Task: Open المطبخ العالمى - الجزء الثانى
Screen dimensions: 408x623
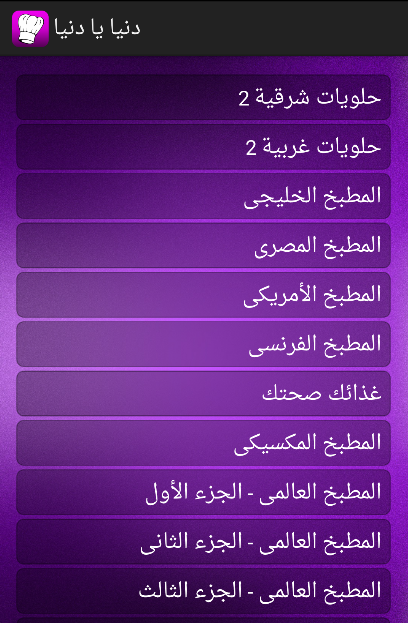Action: (x=203, y=541)
